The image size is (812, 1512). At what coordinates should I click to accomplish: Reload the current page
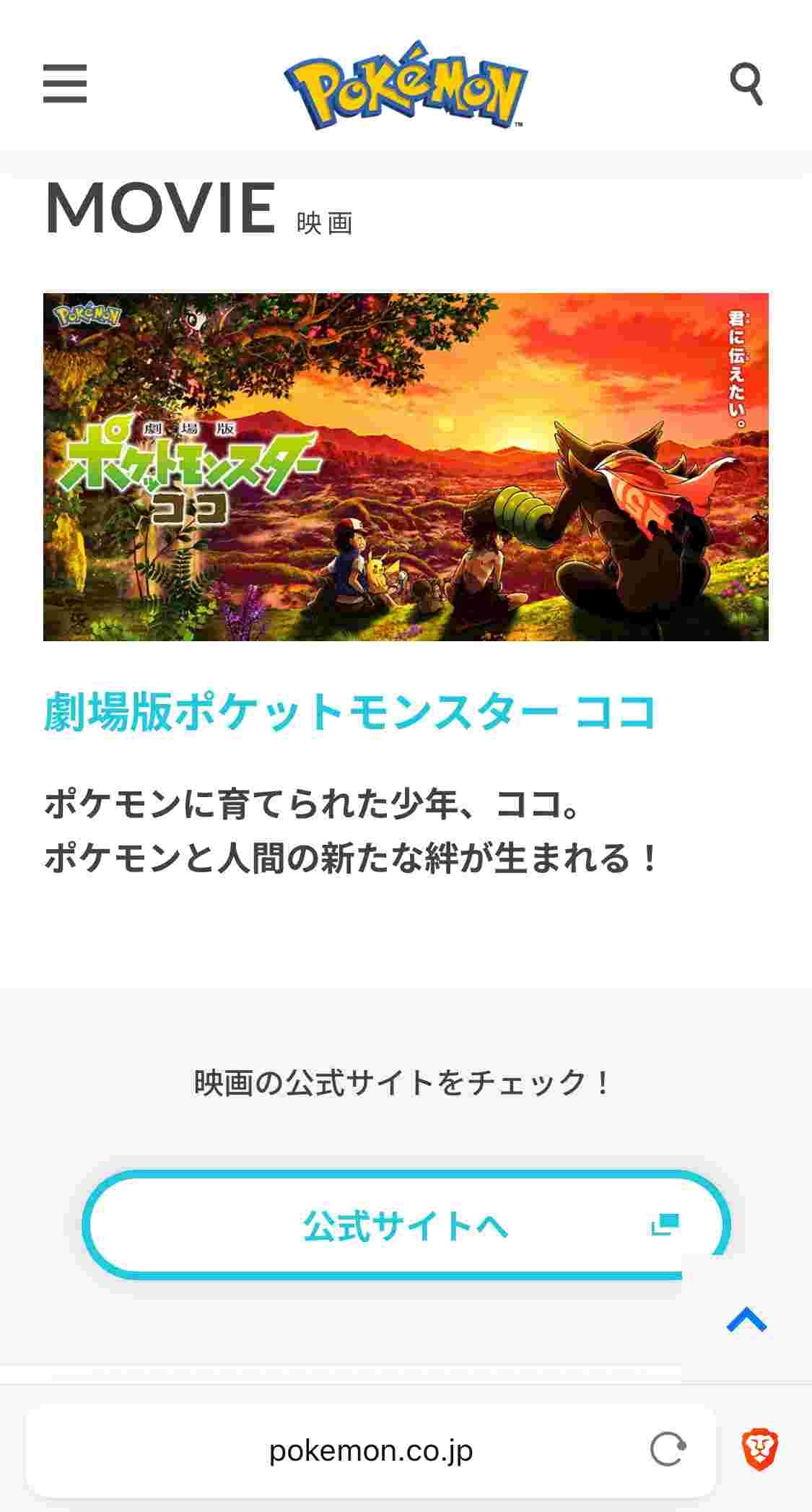[668, 1450]
